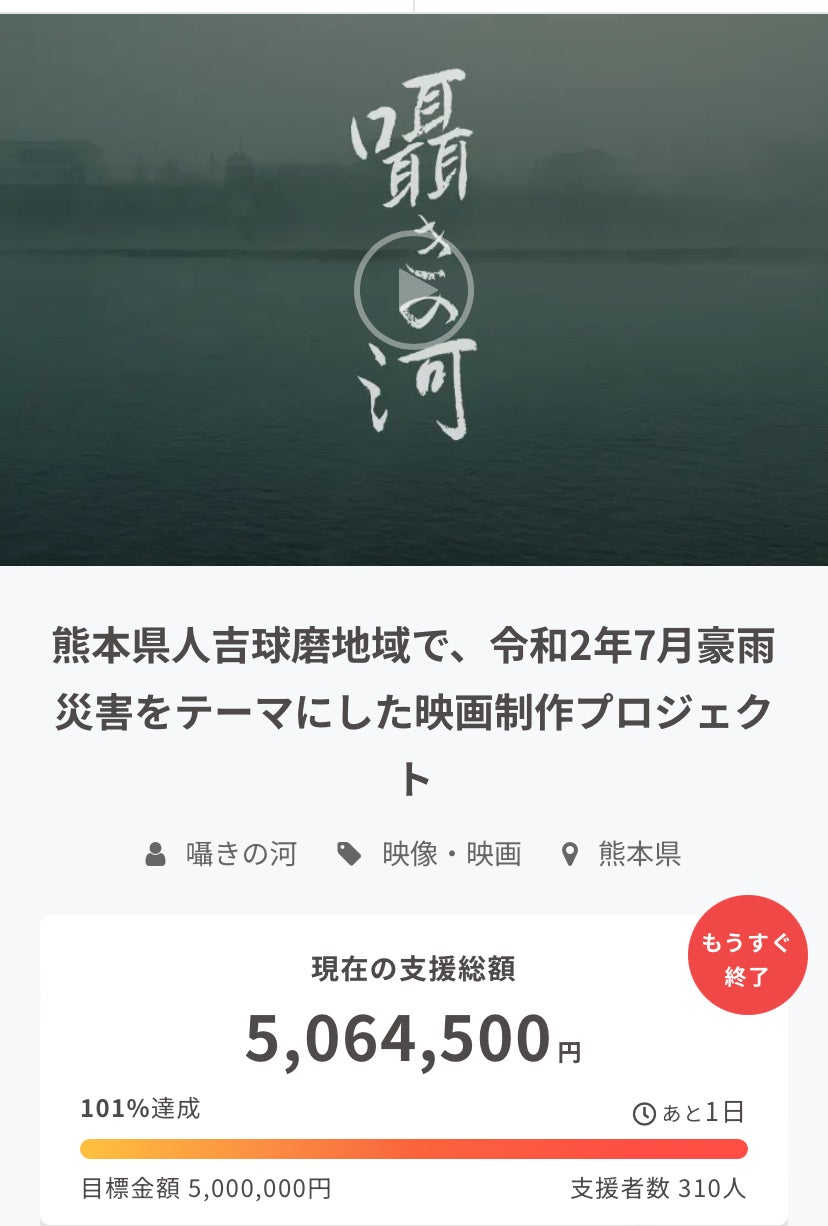Viewport: 828px width, 1226px height.
Task: View projects located in 熊本県
Action: point(639,855)
